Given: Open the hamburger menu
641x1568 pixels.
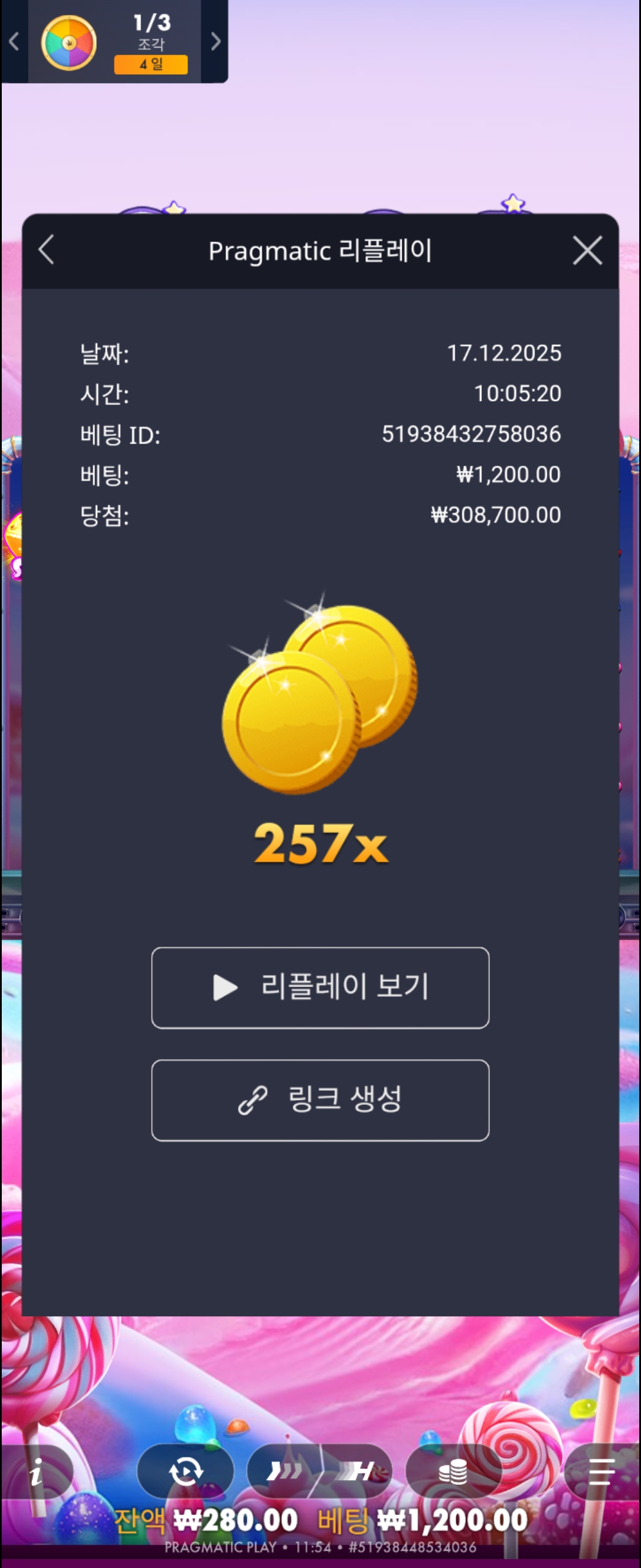Looking at the screenshot, I should click(x=601, y=1472).
